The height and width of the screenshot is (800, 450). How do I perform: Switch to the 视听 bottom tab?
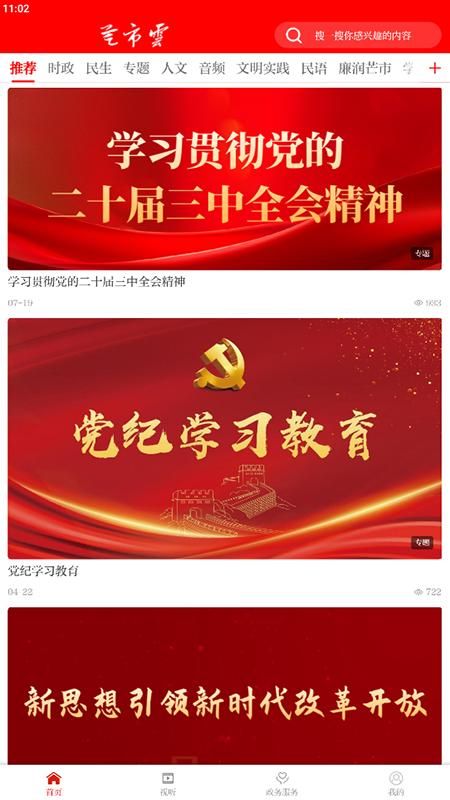point(168,784)
